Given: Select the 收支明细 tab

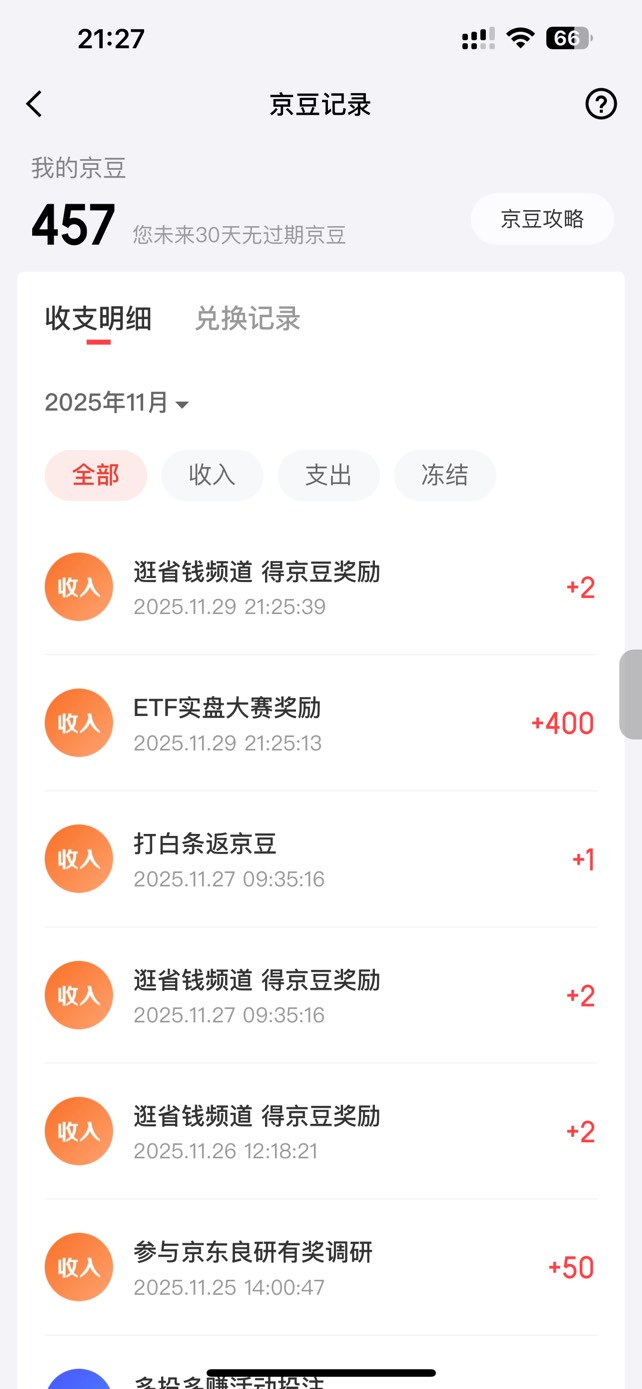Looking at the screenshot, I should [x=98, y=319].
